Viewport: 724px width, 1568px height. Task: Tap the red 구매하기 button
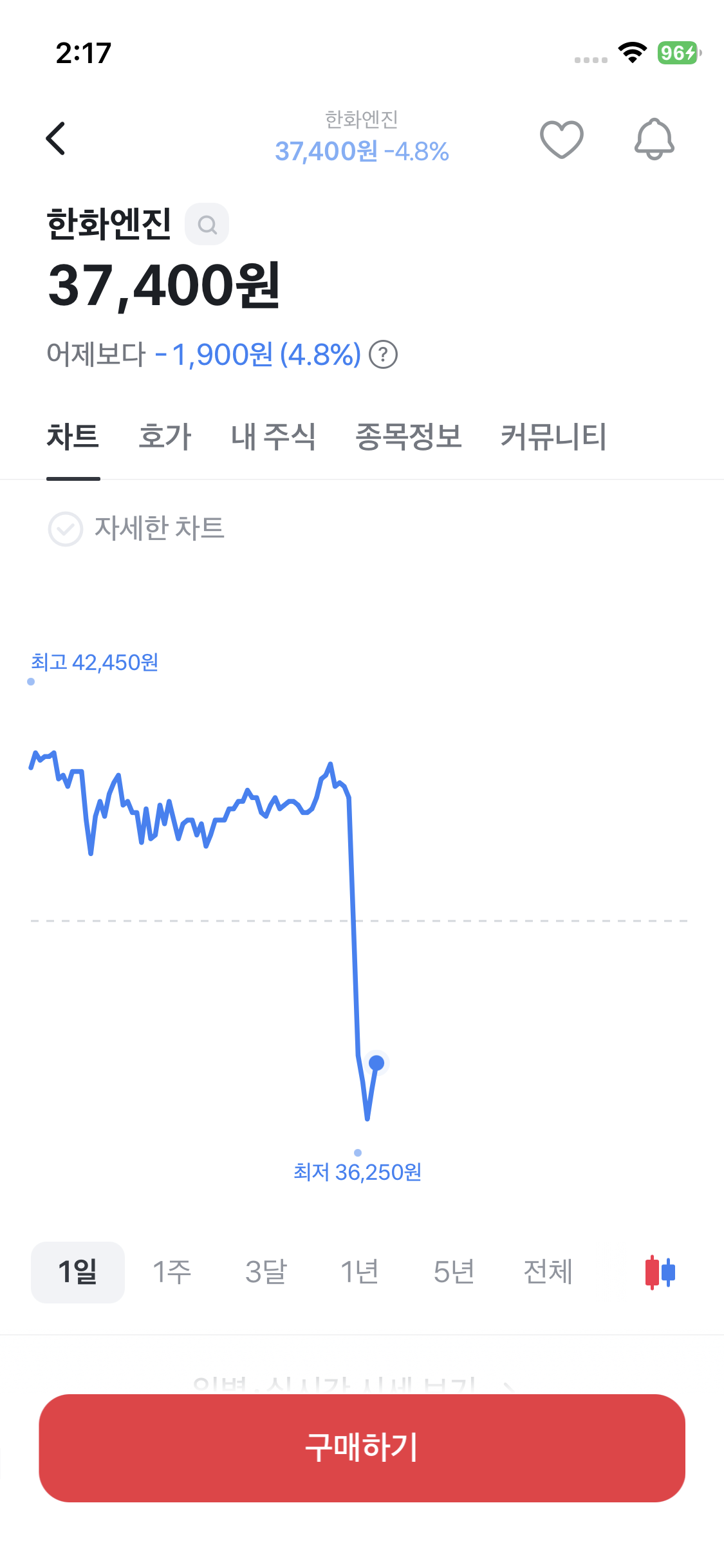(x=362, y=1448)
